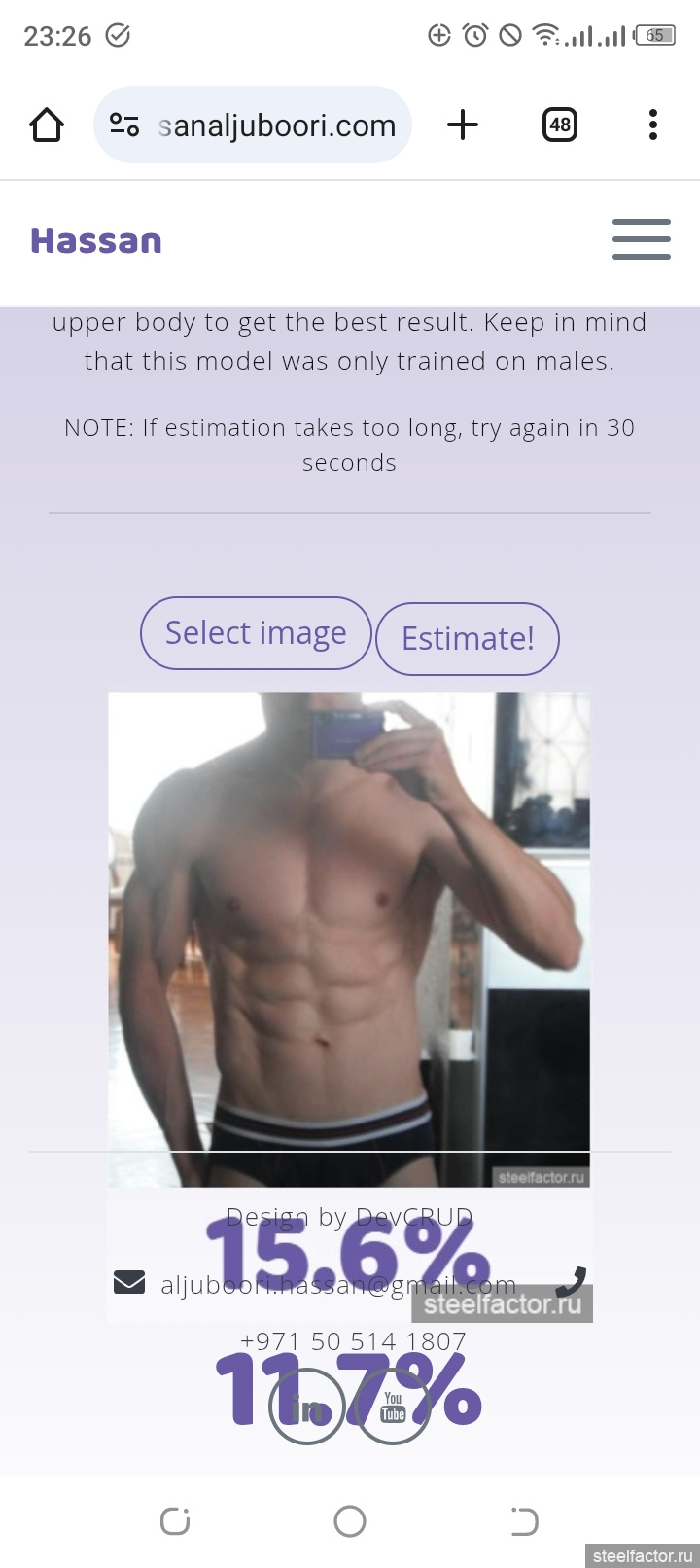Tap the system home button
Viewport: 700px width, 1568px height.
click(x=350, y=1520)
